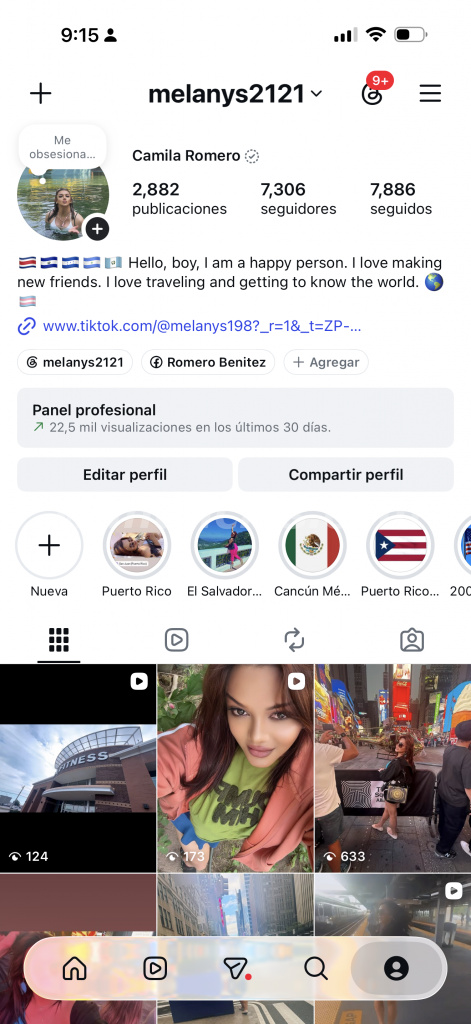Open the hamburger settings menu
The height and width of the screenshot is (1024, 471).
tap(430, 93)
